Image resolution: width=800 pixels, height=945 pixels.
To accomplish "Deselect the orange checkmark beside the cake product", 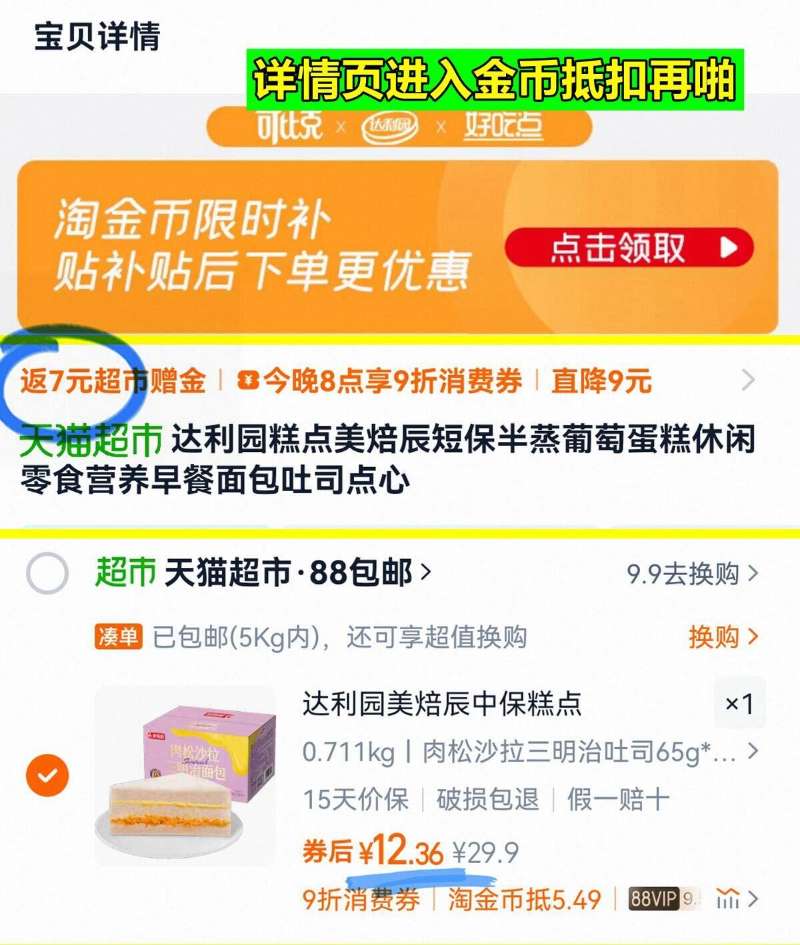I will pos(45,773).
